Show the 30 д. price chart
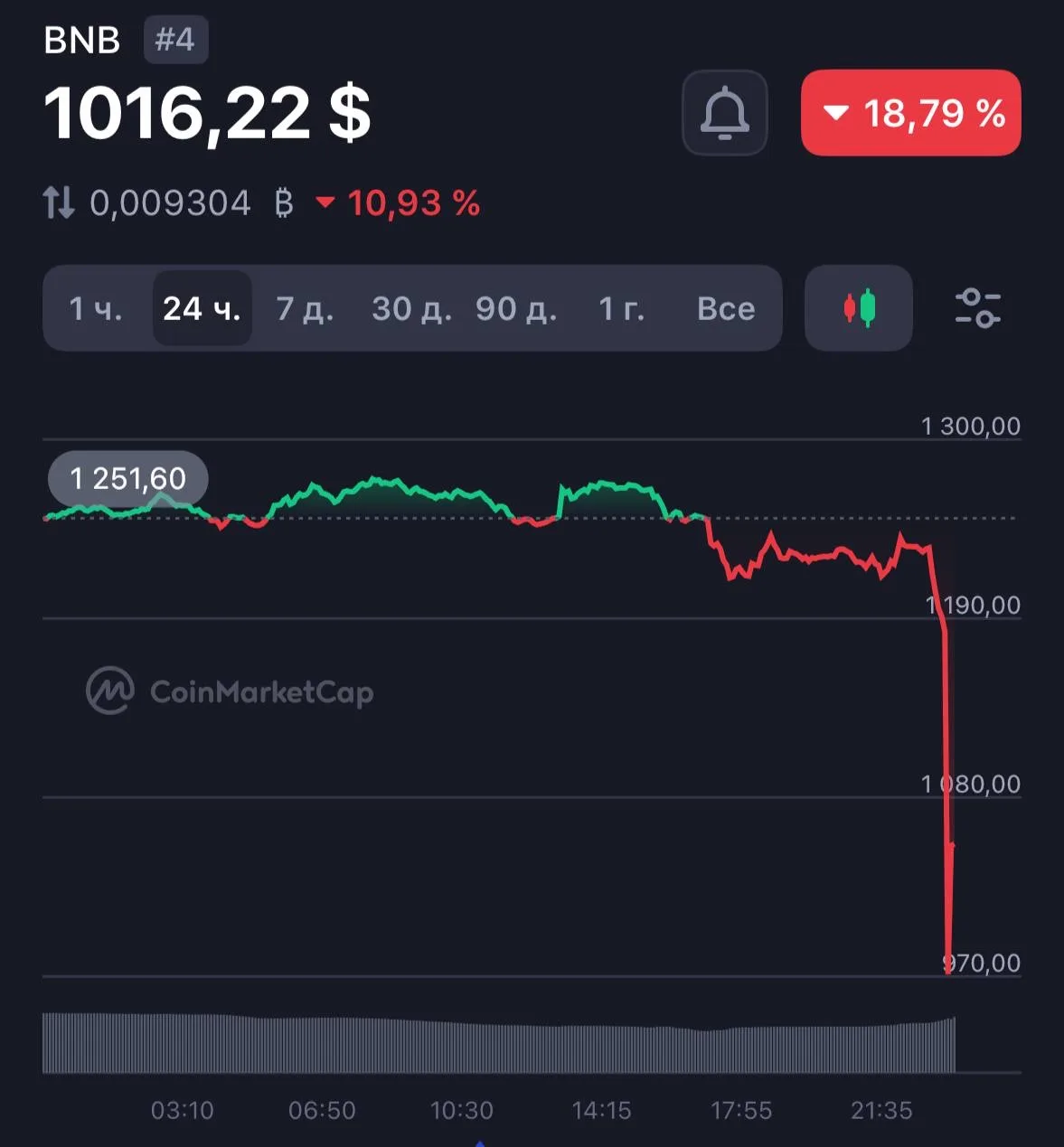Screen dimensions: 1064x1147 pyautogui.click(x=411, y=309)
